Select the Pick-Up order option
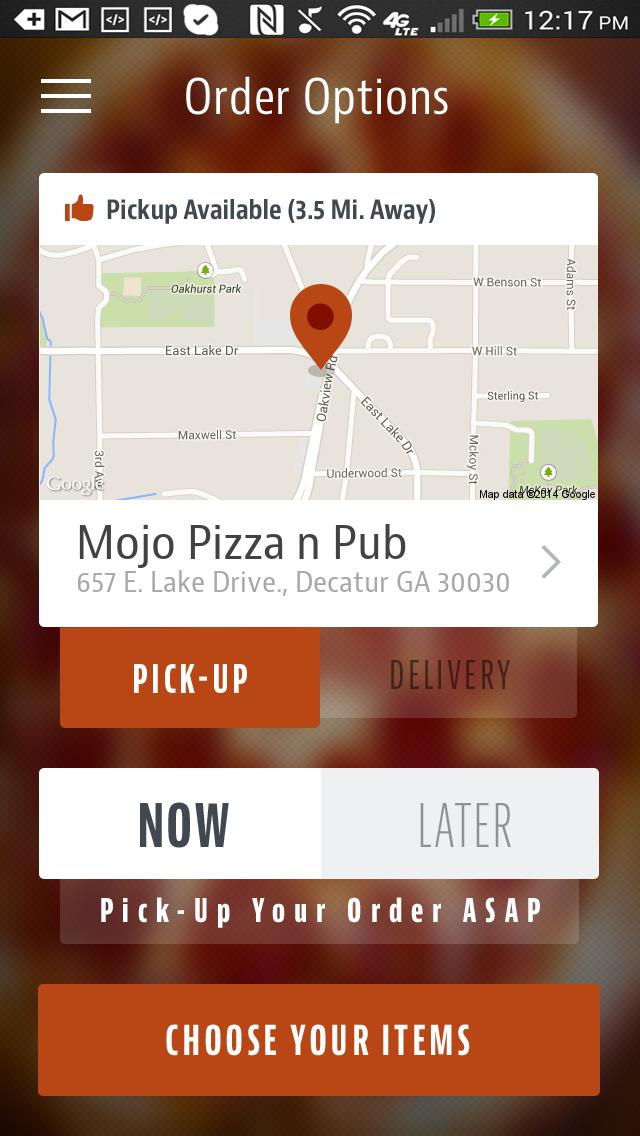This screenshot has height=1136, width=640. coord(190,678)
